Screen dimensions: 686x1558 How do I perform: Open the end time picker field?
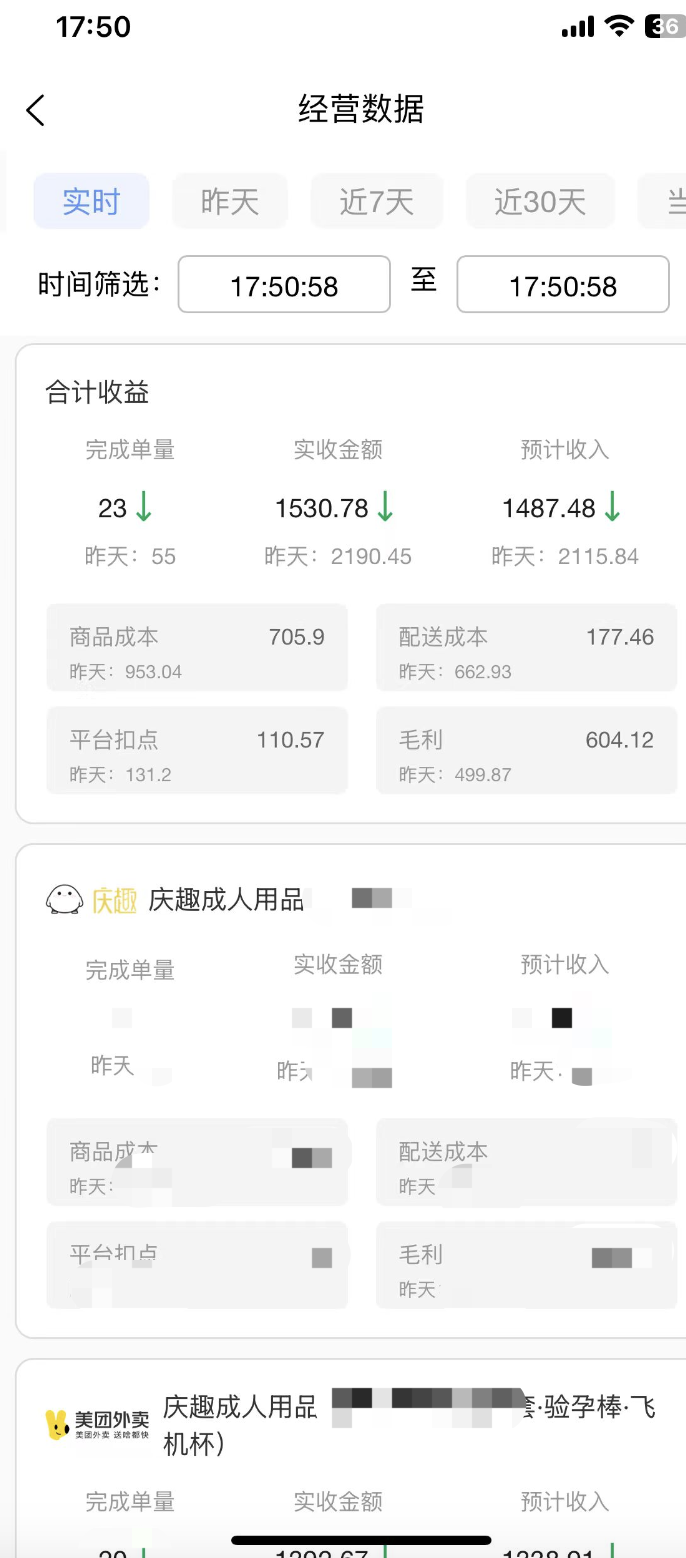coord(562,286)
